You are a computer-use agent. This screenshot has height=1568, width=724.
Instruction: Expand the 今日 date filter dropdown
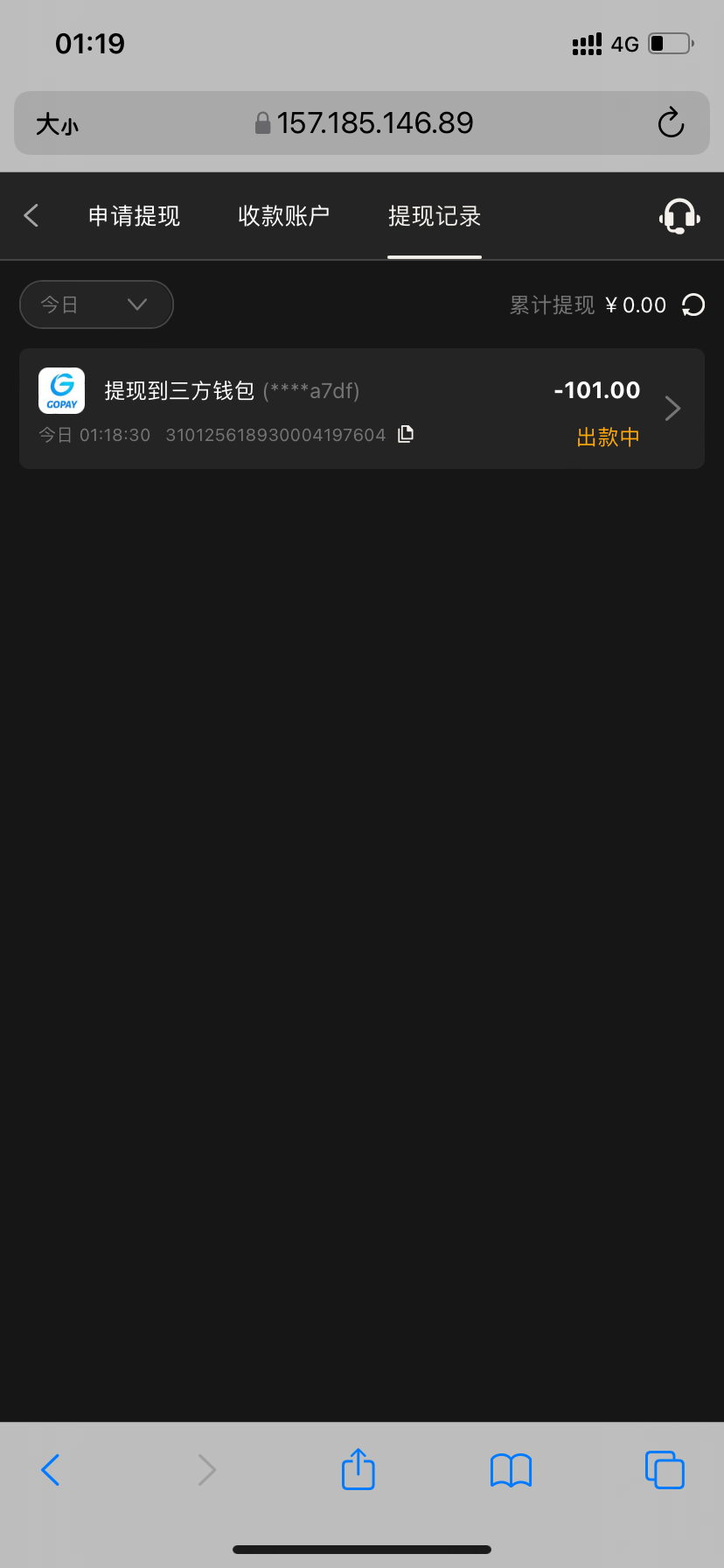tap(96, 304)
